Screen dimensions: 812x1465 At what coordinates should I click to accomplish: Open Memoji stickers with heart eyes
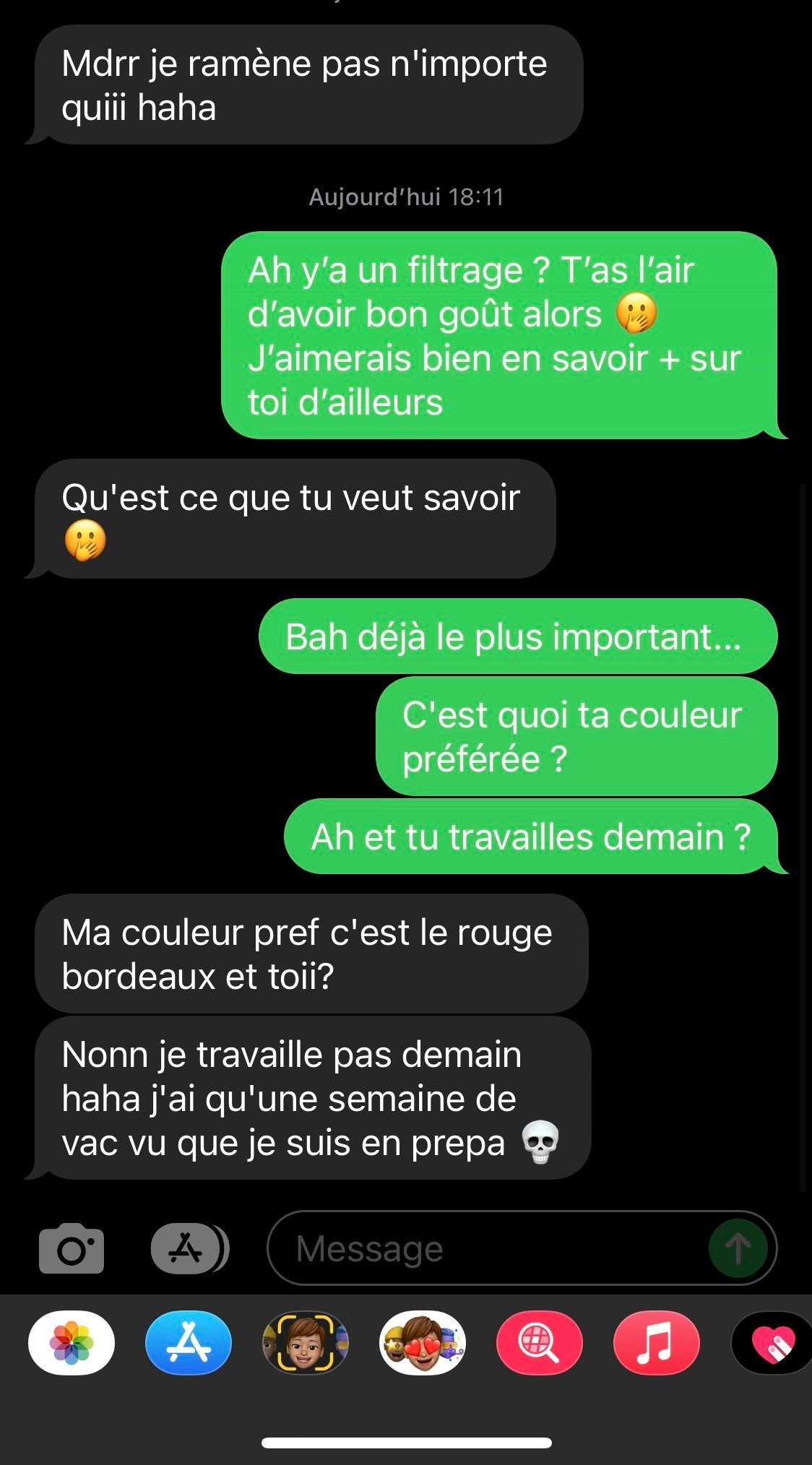(423, 1343)
